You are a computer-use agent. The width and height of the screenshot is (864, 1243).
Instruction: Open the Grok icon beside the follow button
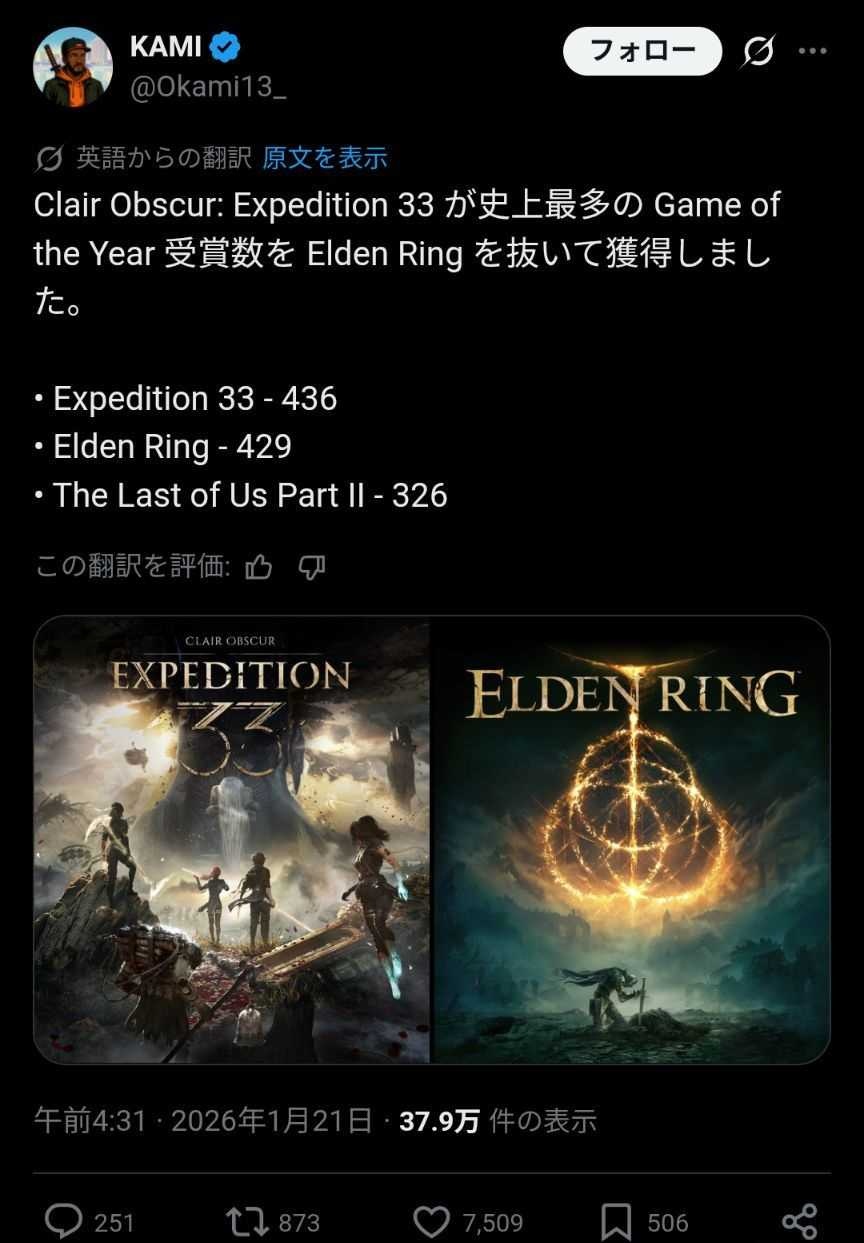(759, 51)
